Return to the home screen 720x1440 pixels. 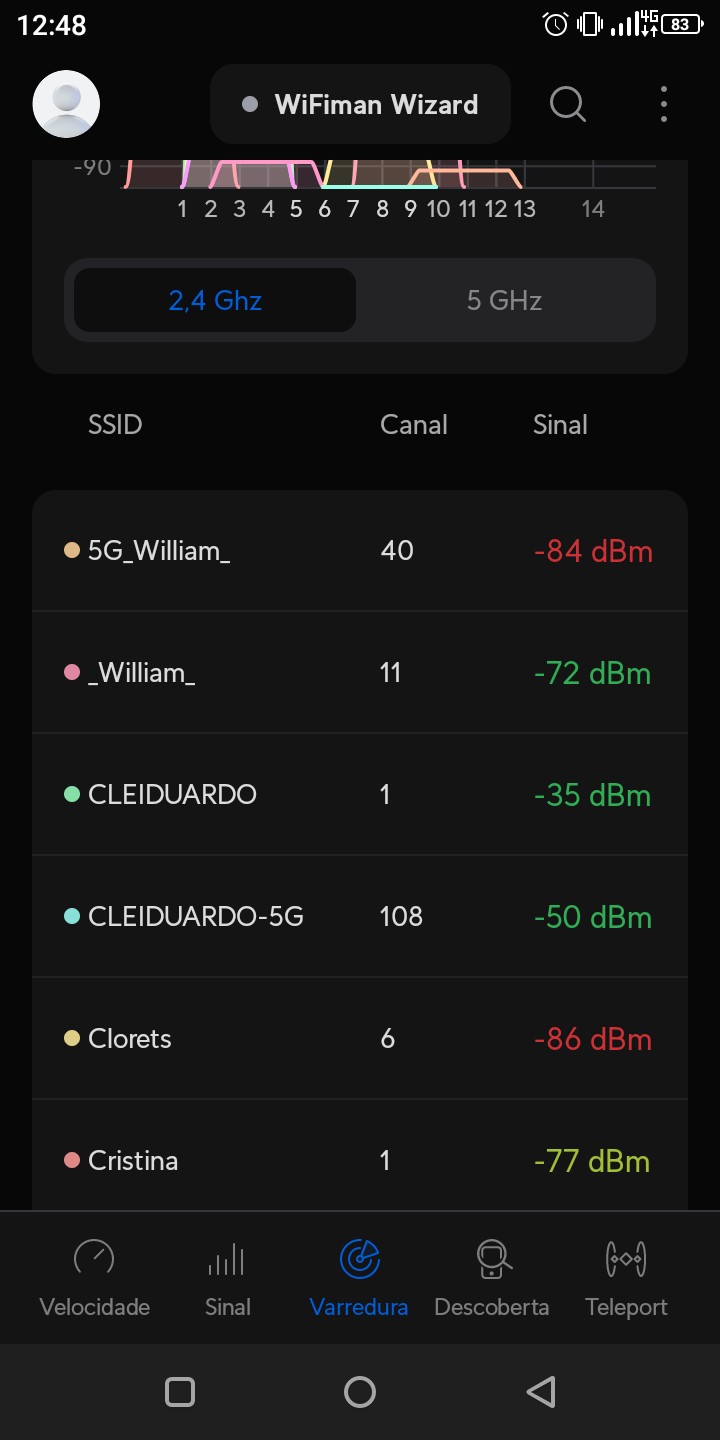(x=360, y=1392)
